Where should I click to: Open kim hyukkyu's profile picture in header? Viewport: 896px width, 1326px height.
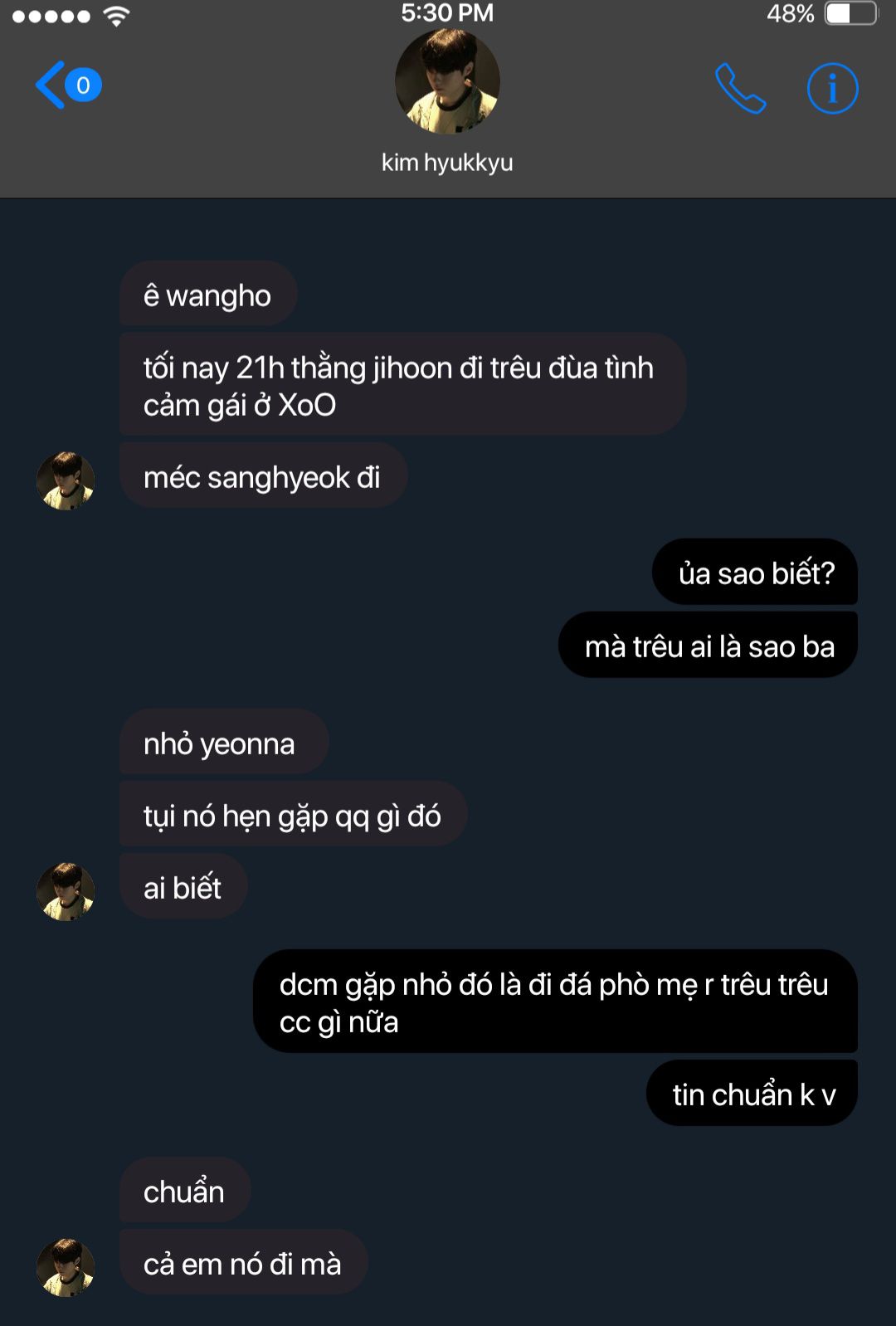tap(447, 81)
